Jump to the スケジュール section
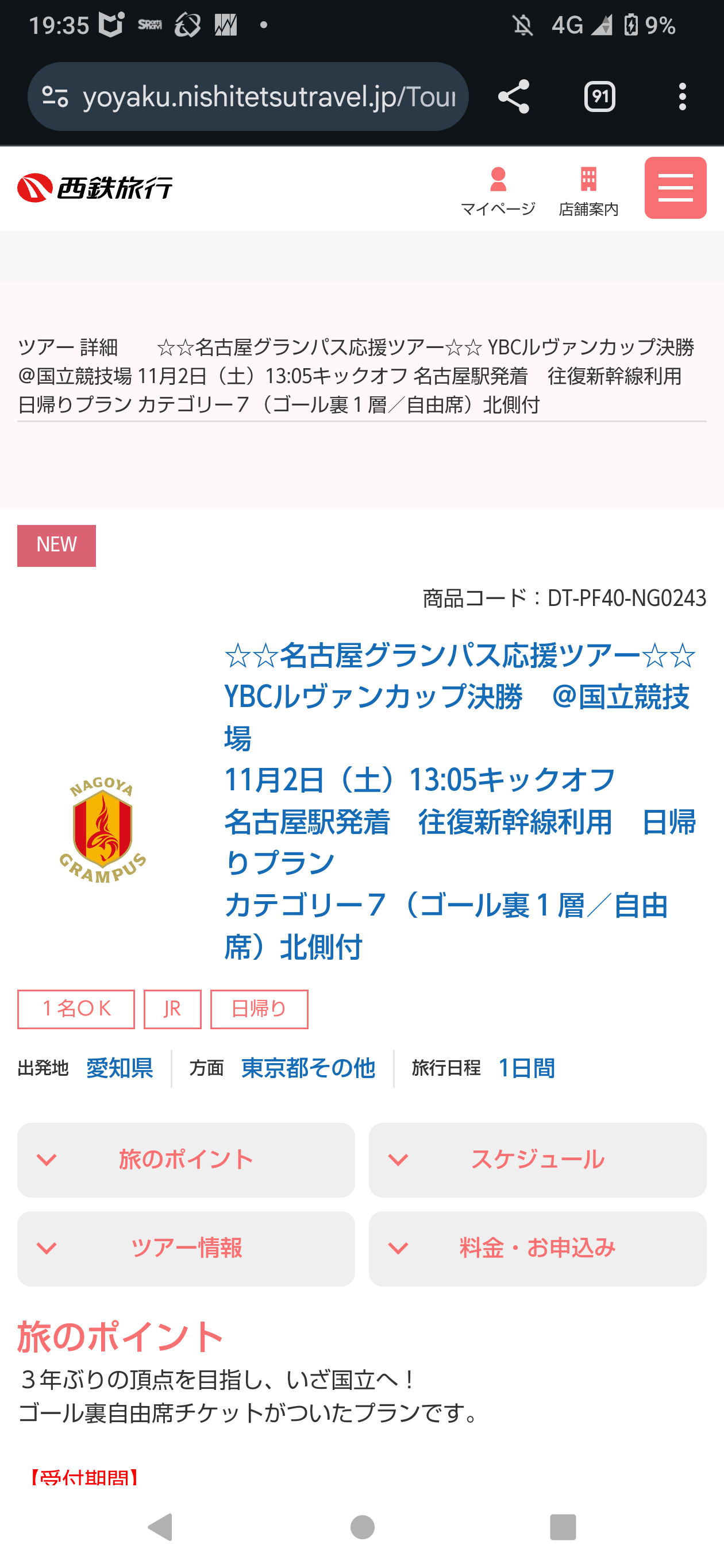Screen dimensions: 724x1568 tap(537, 1160)
